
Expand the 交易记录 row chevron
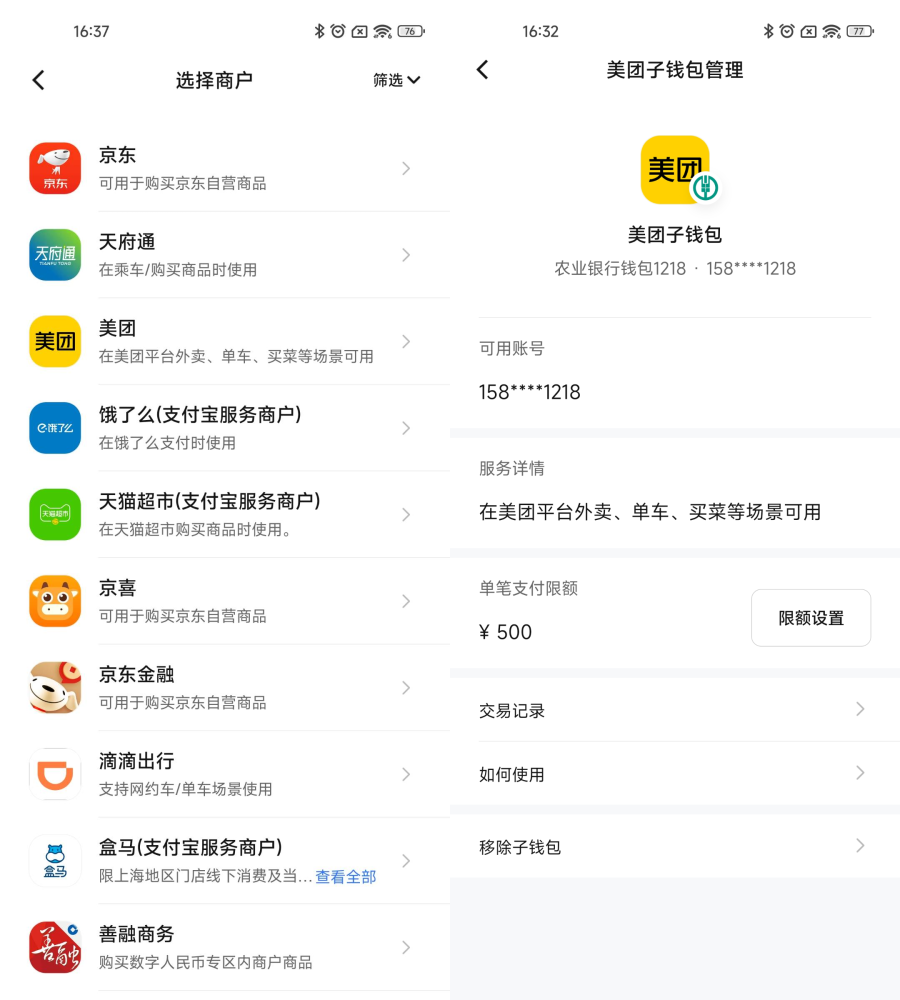(860, 709)
